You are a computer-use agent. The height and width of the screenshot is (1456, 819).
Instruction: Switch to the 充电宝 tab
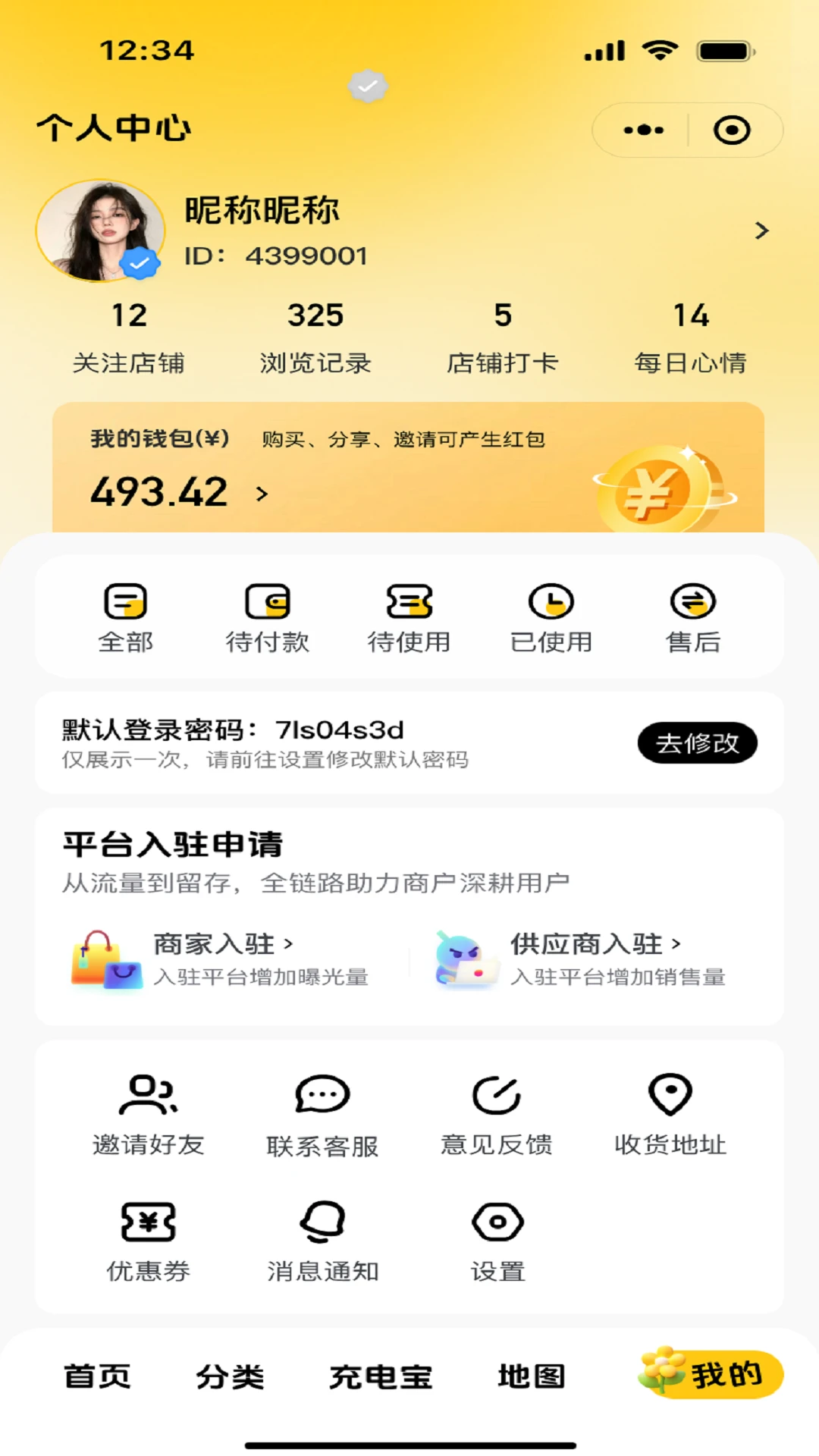381,1376
